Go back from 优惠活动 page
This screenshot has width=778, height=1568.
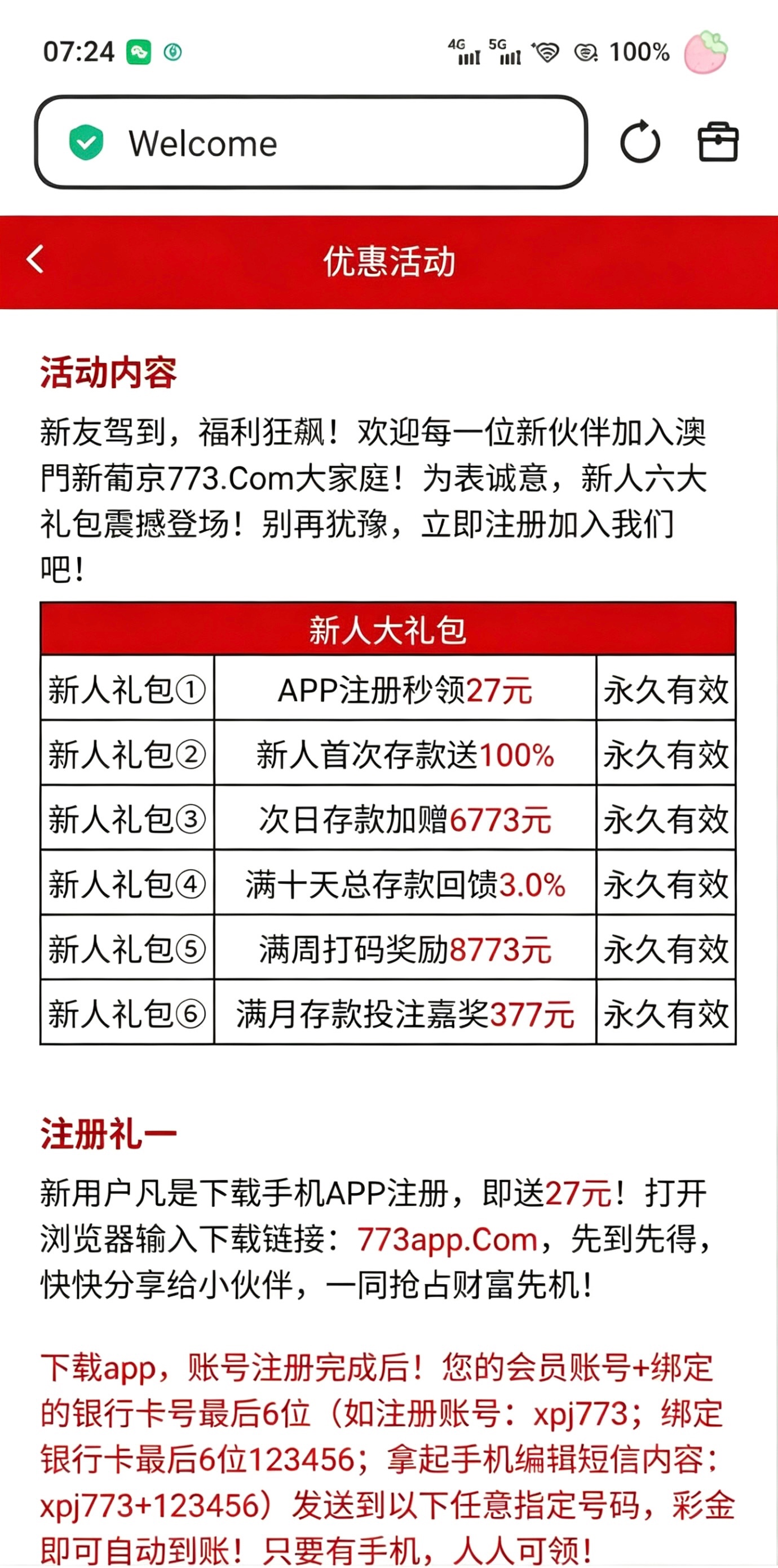36,260
